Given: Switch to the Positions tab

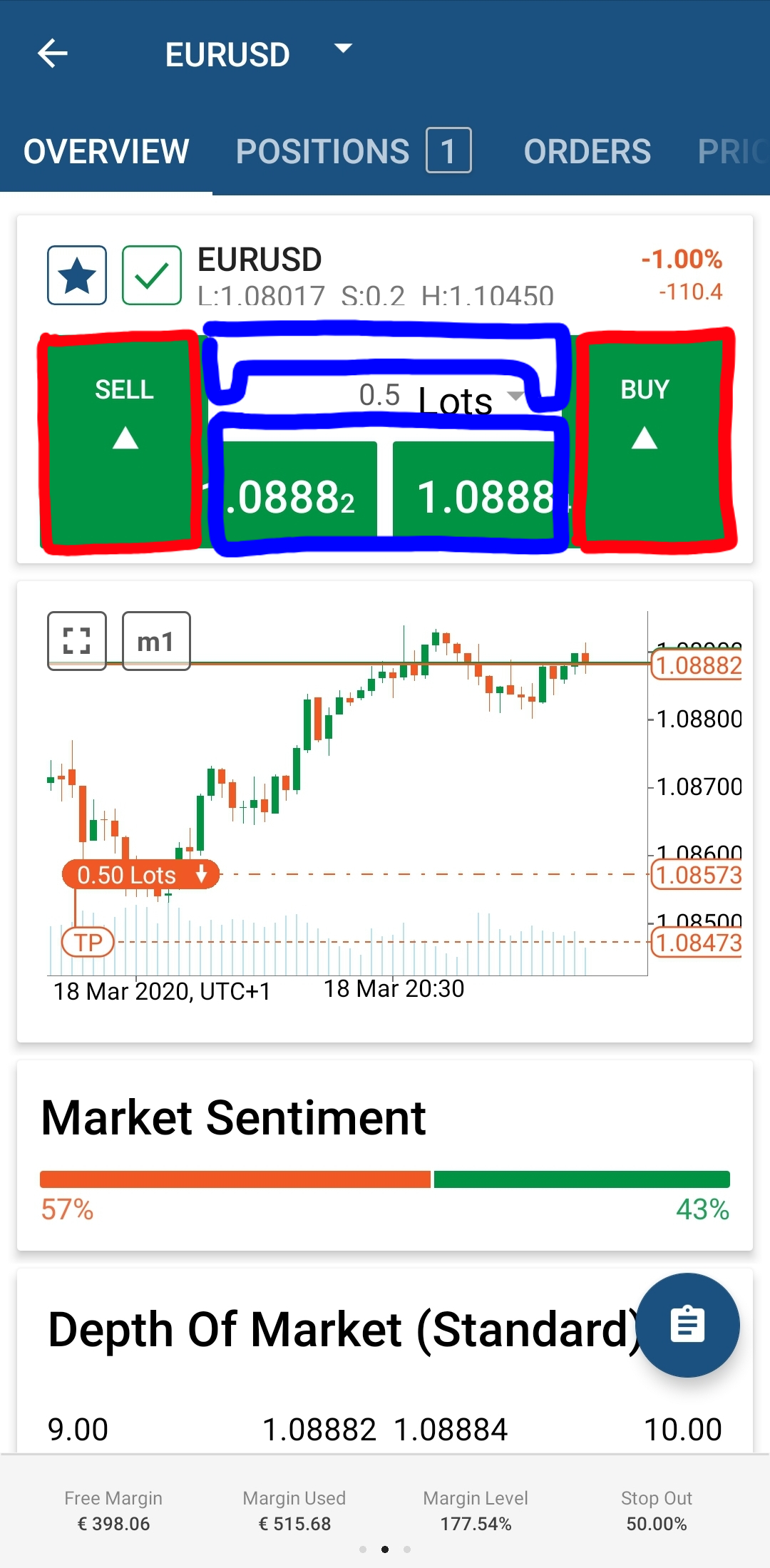Looking at the screenshot, I should tap(353, 150).
